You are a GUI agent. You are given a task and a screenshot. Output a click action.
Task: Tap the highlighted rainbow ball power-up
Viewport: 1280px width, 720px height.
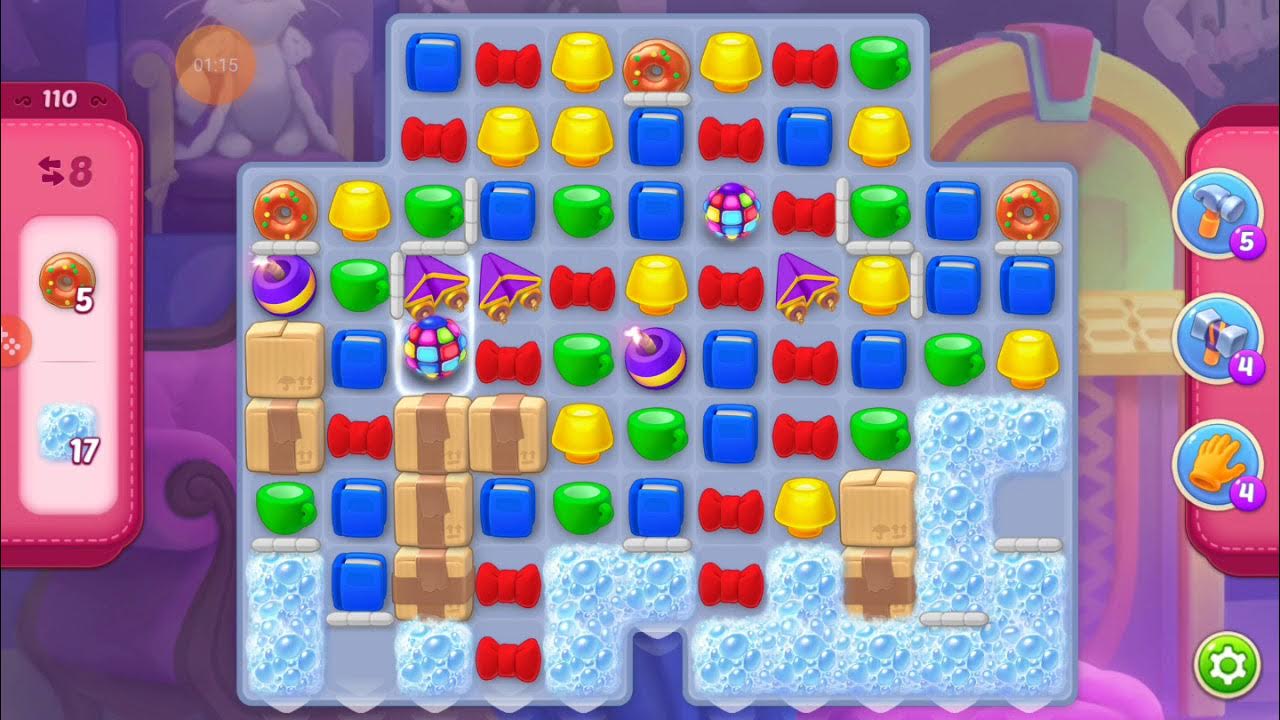point(434,348)
